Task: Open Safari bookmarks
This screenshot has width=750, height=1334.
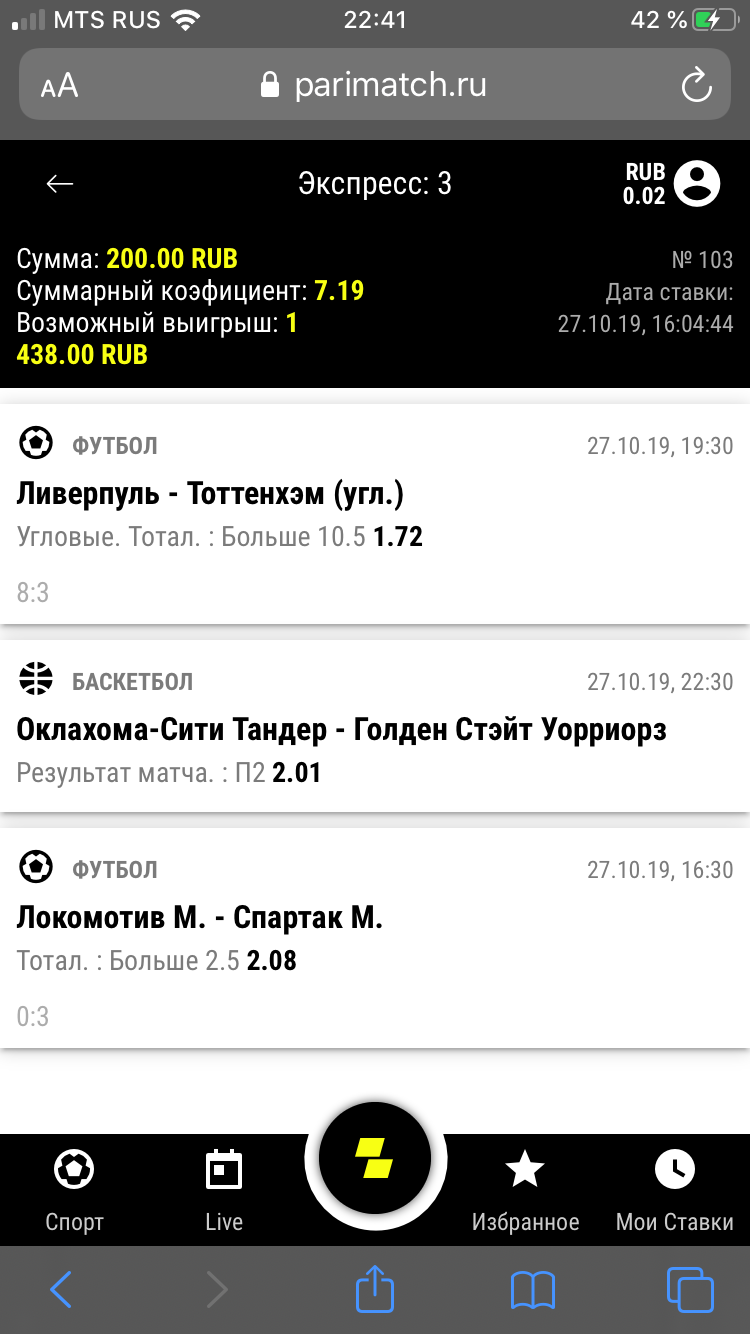Action: coord(533,1290)
